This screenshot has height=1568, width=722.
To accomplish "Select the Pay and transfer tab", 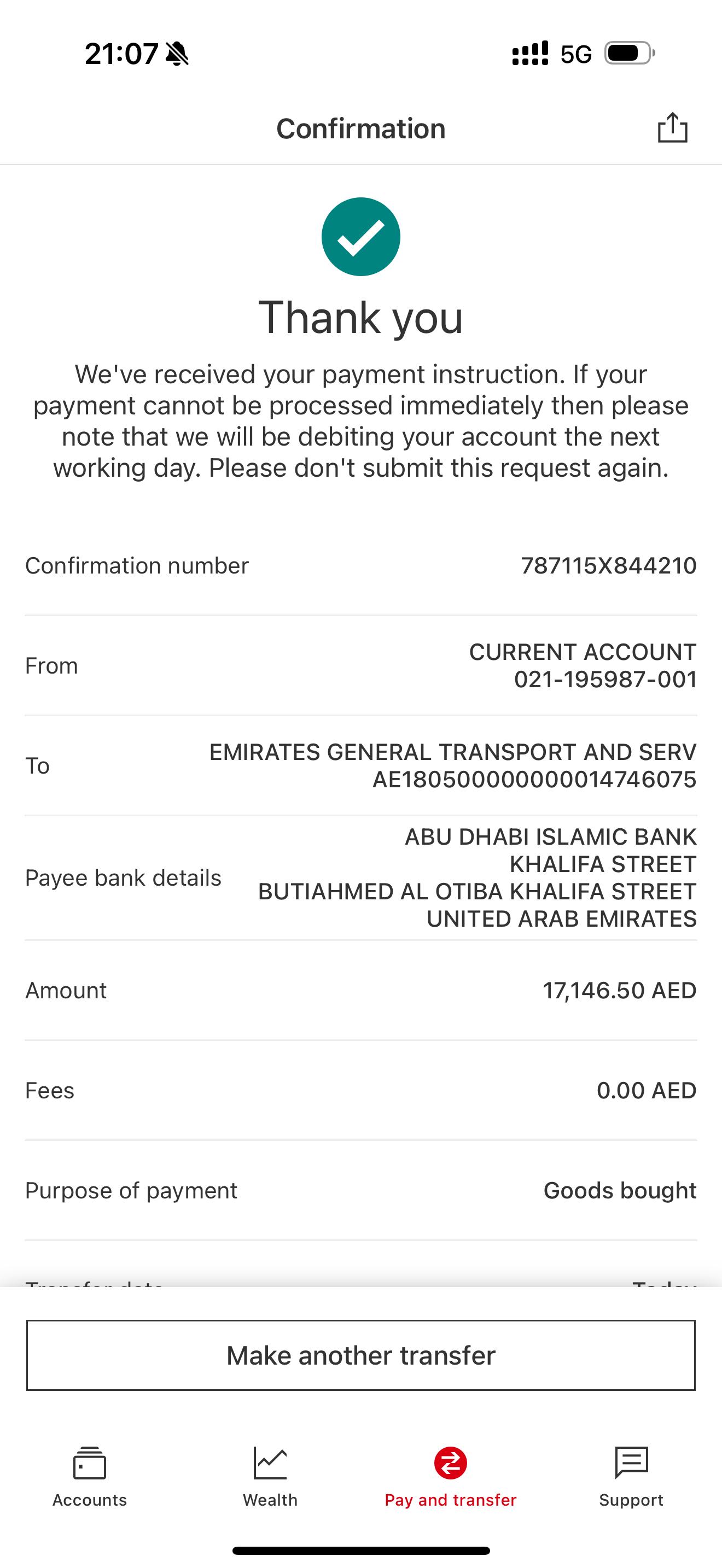I will tap(451, 1477).
